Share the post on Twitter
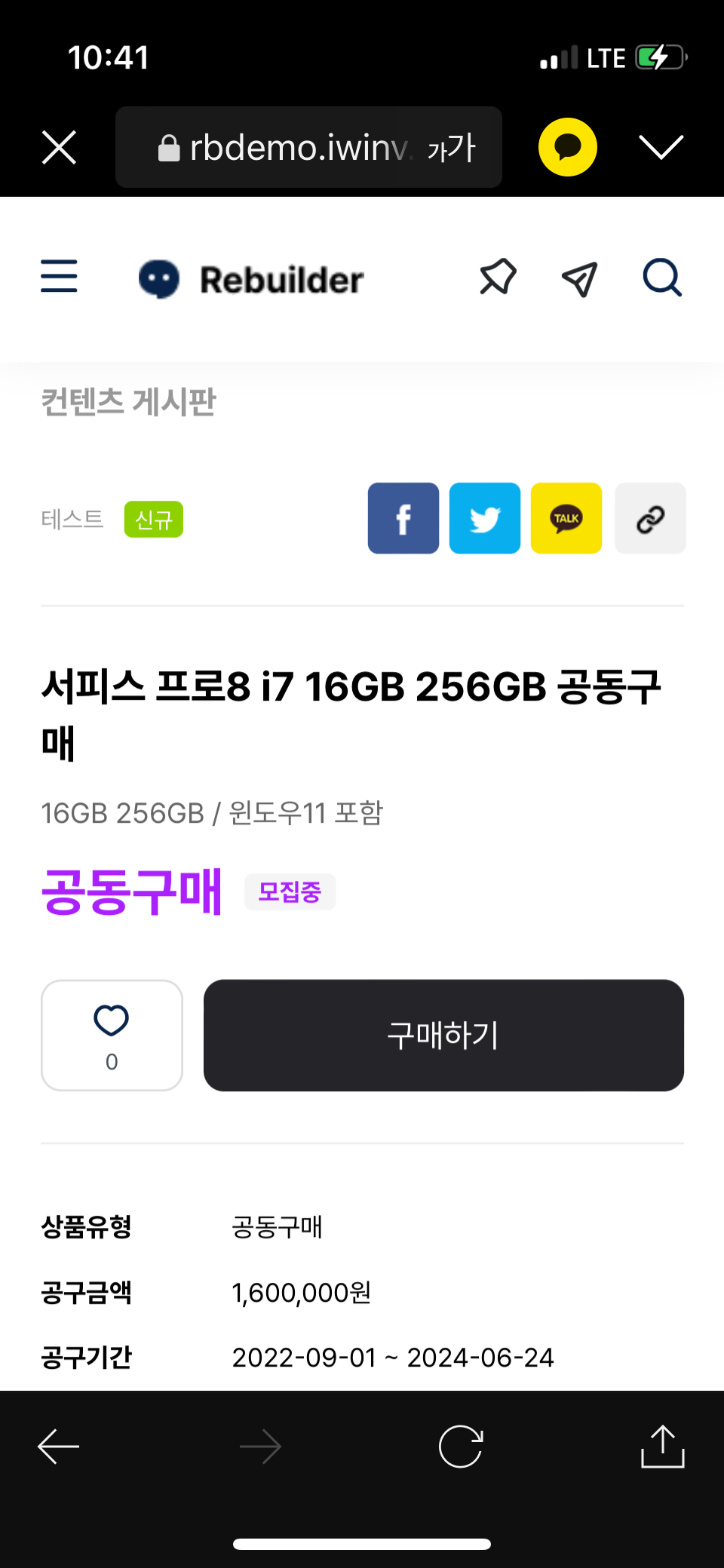The height and width of the screenshot is (1568, 724). point(484,518)
